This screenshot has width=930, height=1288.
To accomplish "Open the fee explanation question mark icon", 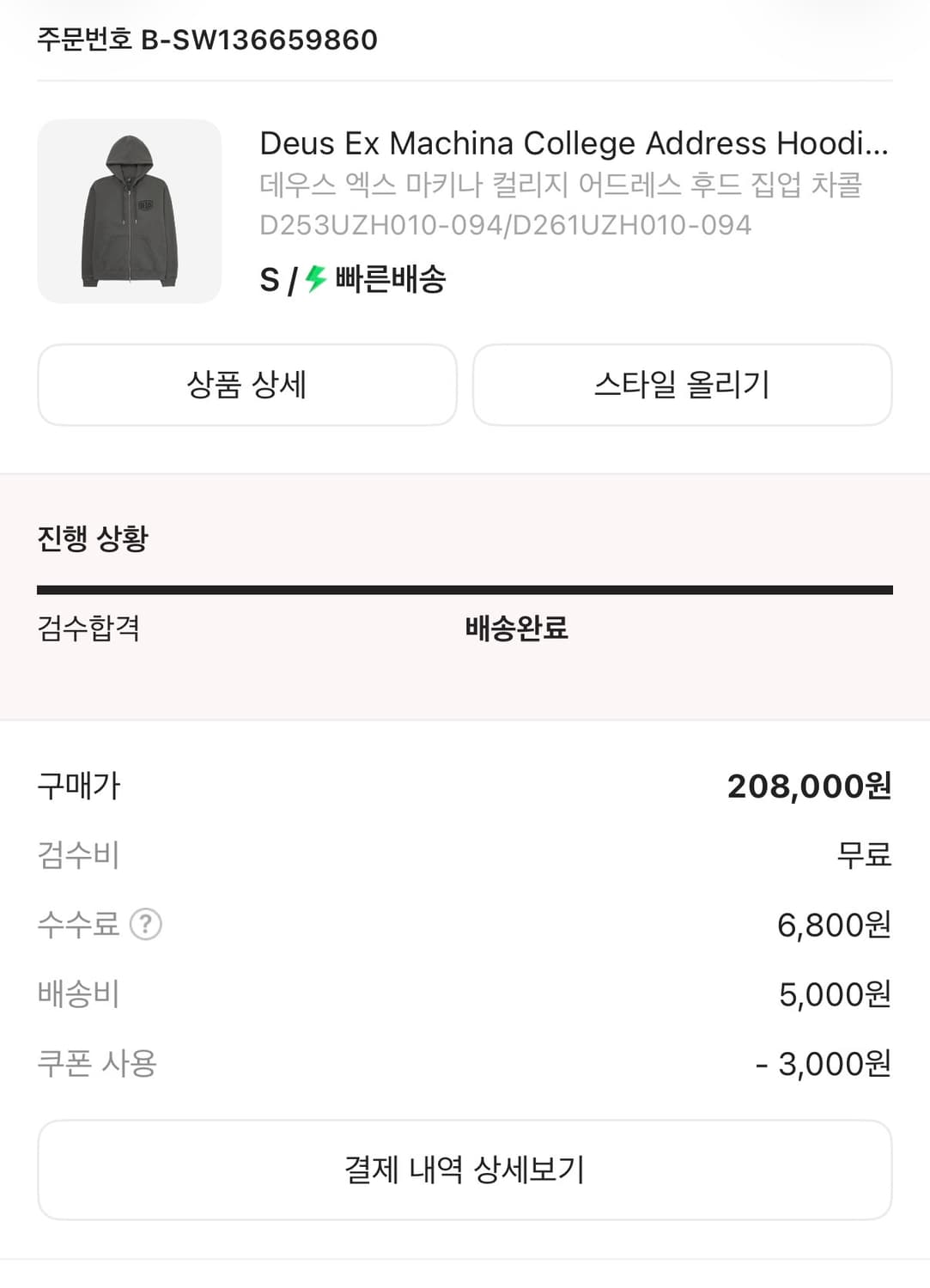I will pyautogui.click(x=146, y=925).
